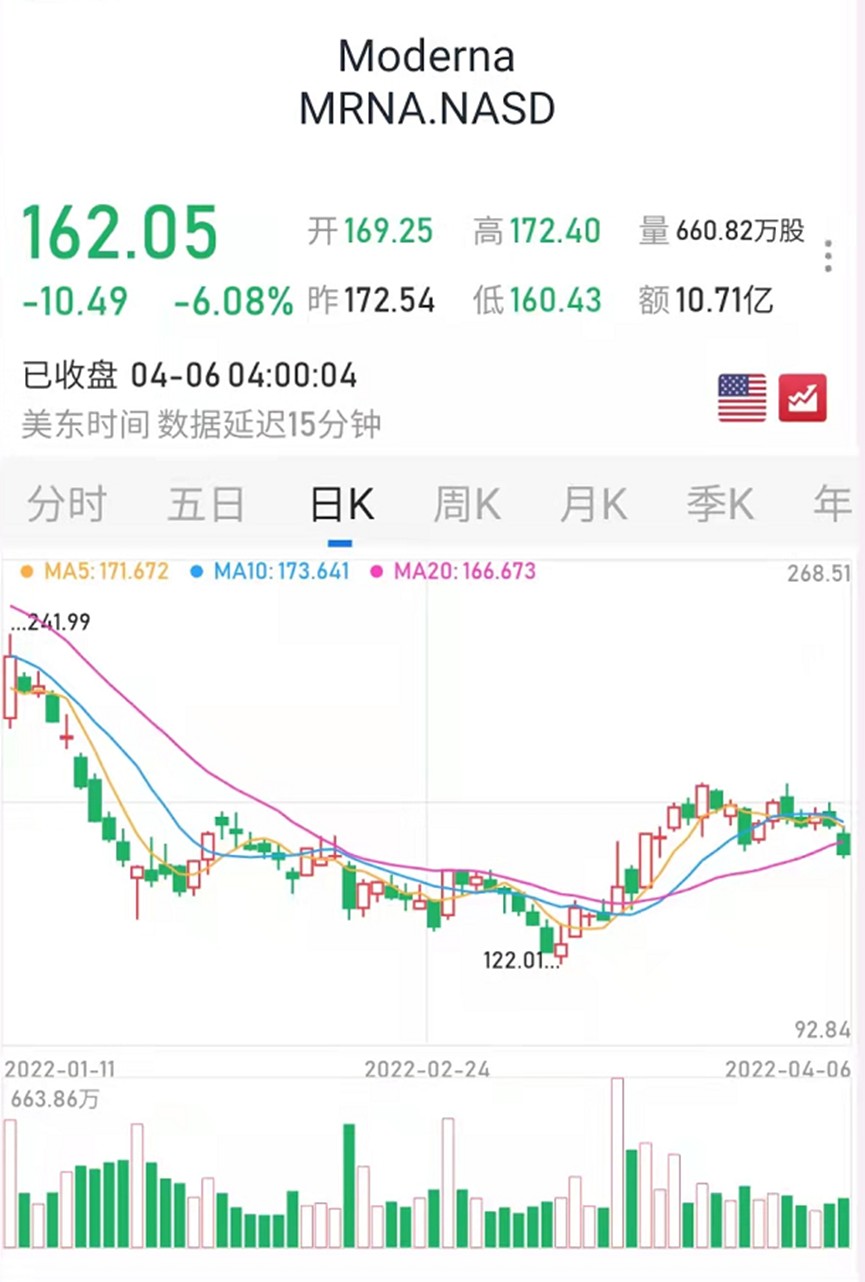Screen dimensions: 865x1282
Task: Tap the red chart trend icon
Action: tap(803, 397)
